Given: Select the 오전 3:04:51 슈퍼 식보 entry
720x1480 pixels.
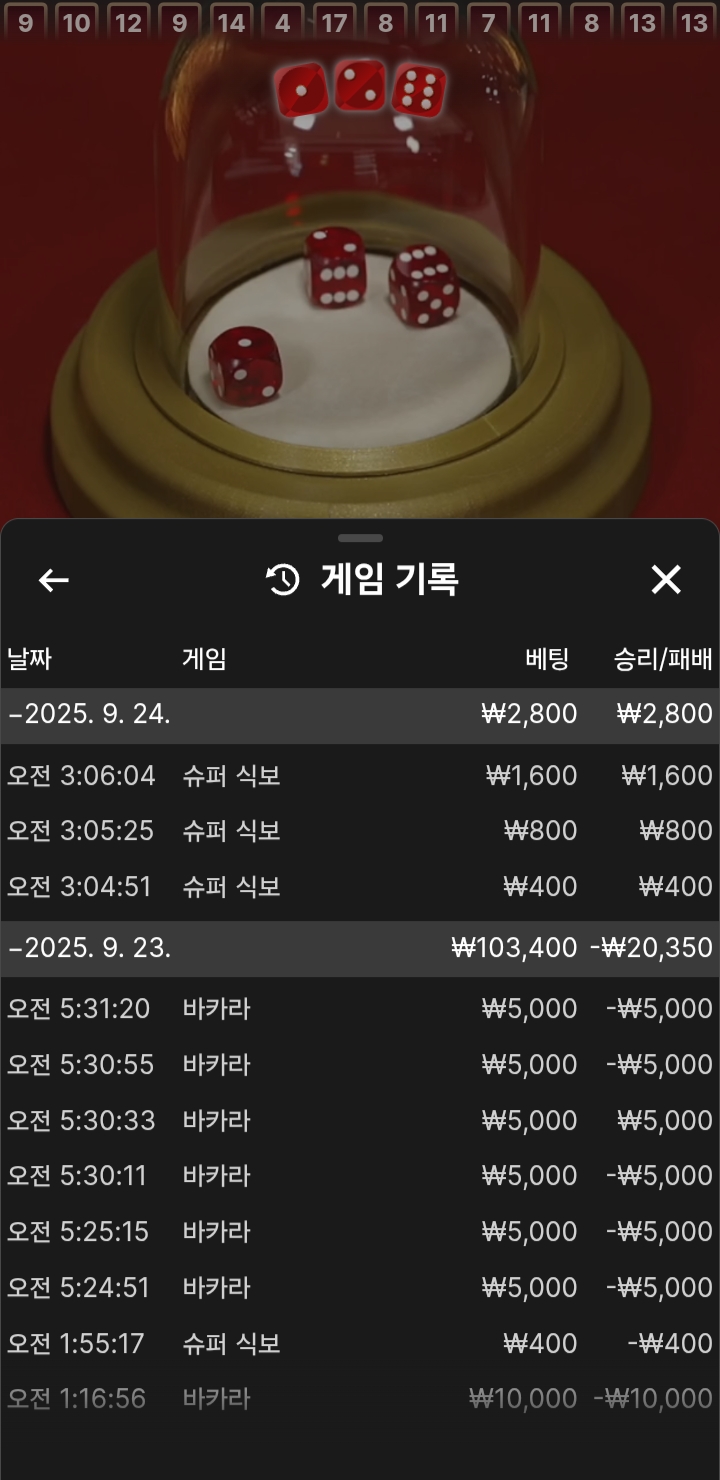Looking at the screenshot, I should pos(360,887).
